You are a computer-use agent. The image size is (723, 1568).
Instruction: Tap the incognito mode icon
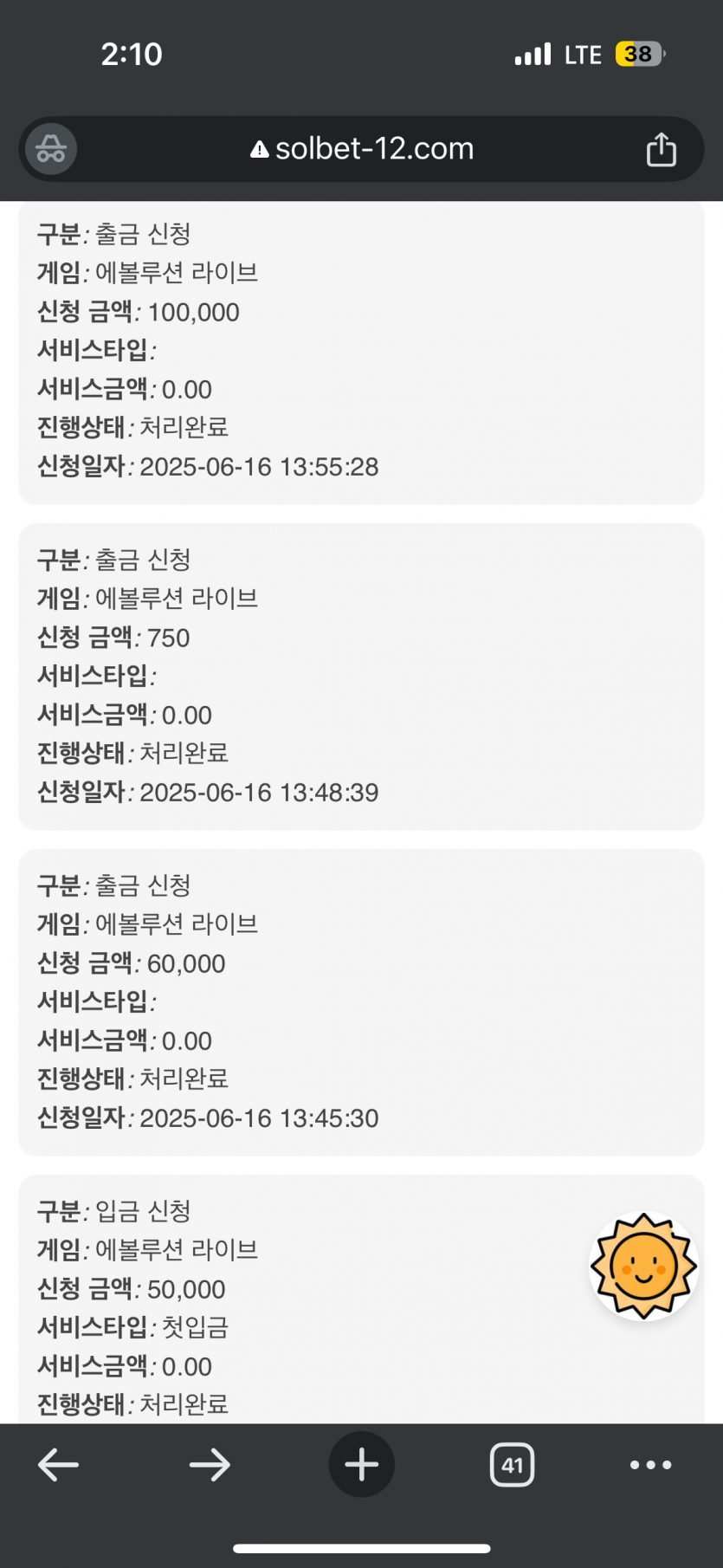51,149
